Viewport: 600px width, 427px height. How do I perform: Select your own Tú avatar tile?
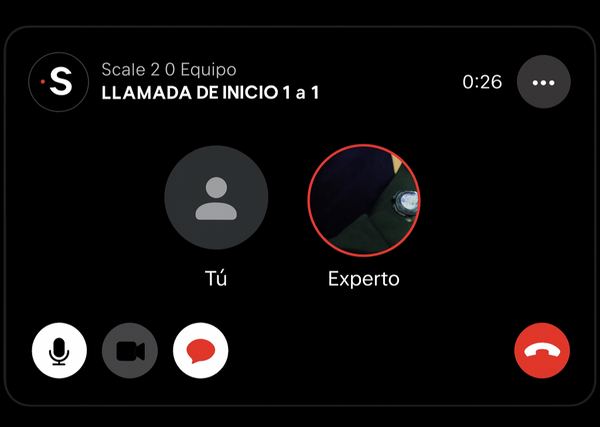pyautogui.click(x=216, y=198)
